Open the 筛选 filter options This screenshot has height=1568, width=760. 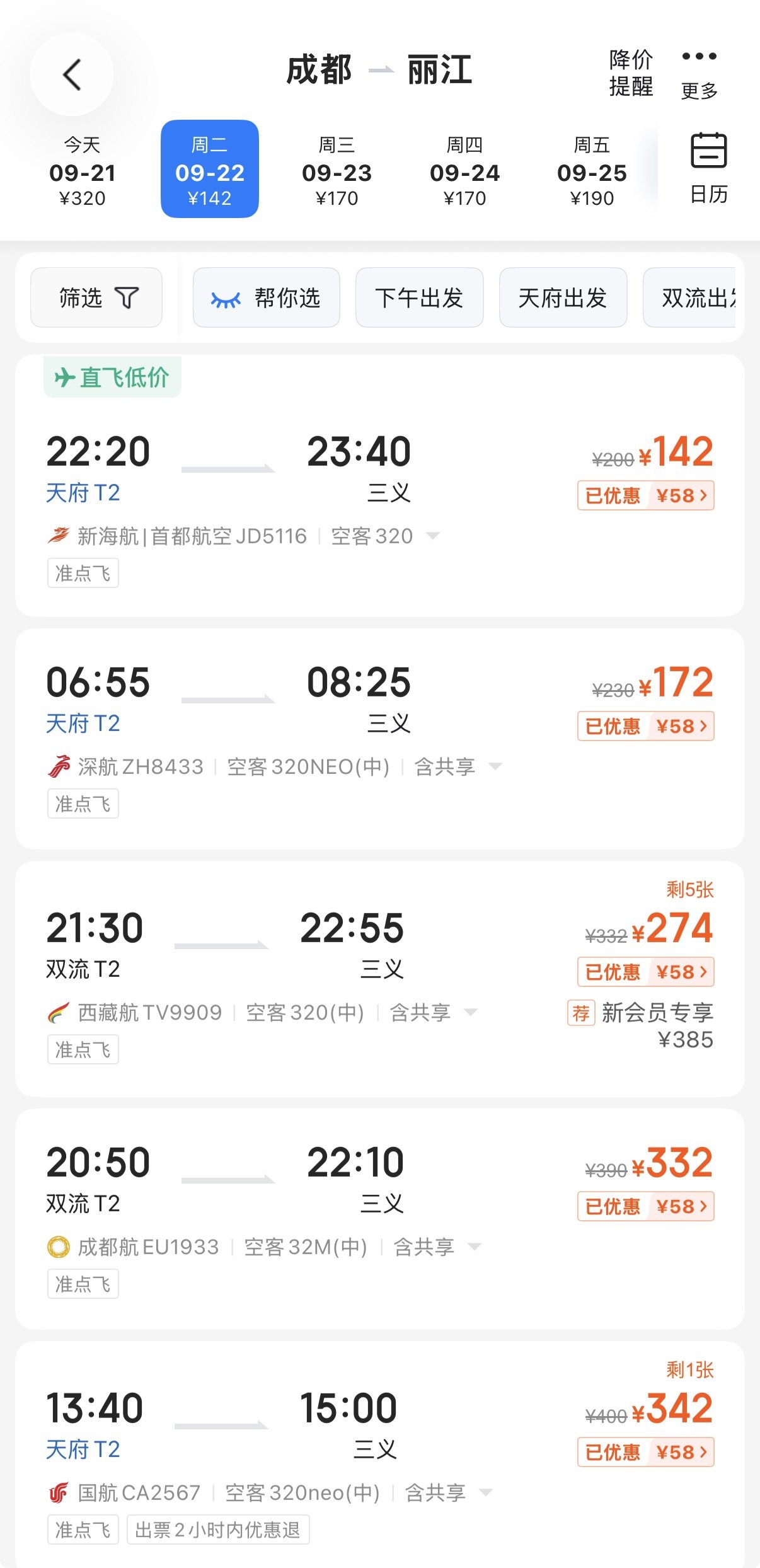pyautogui.click(x=96, y=297)
